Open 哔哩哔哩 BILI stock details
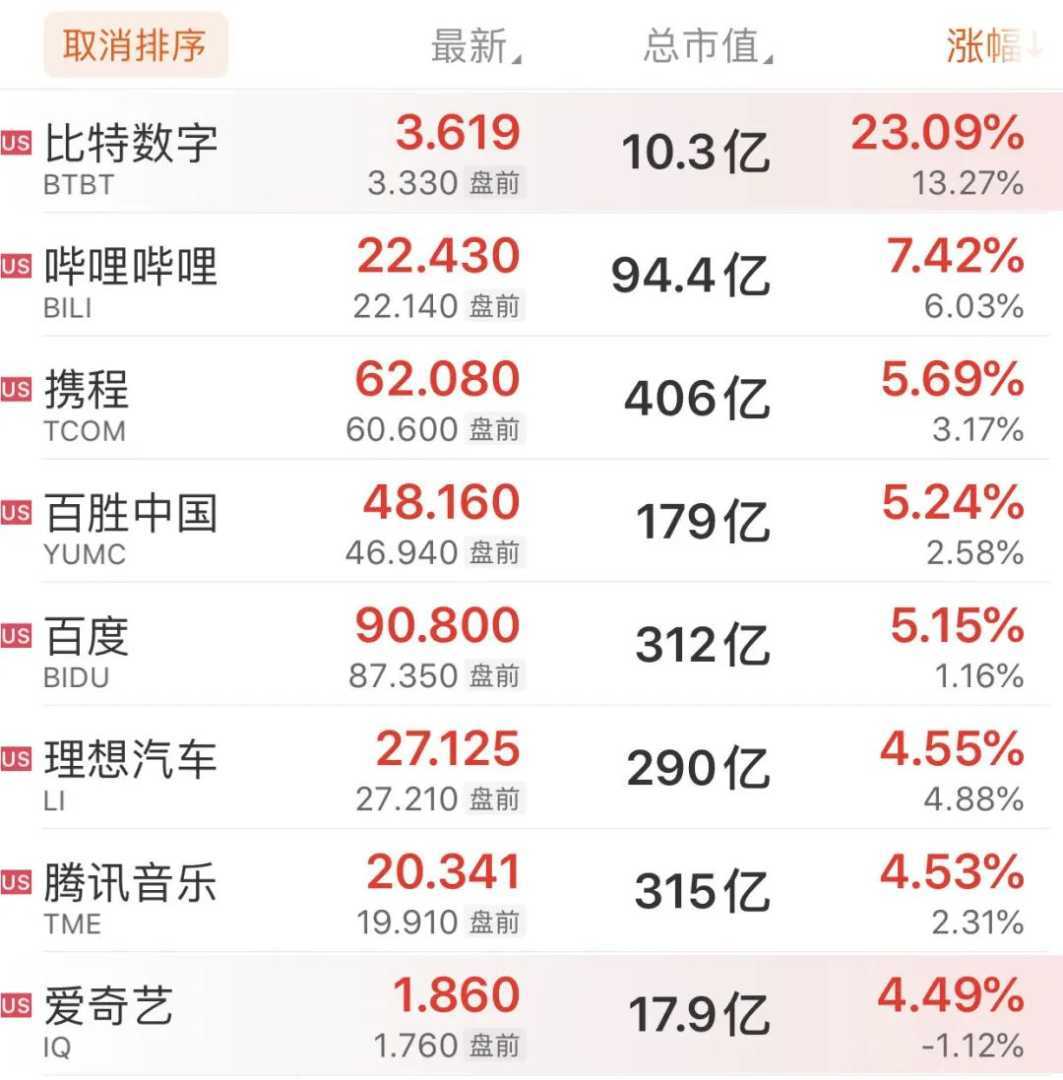The image size is (1063, 1080). [130, 278]
